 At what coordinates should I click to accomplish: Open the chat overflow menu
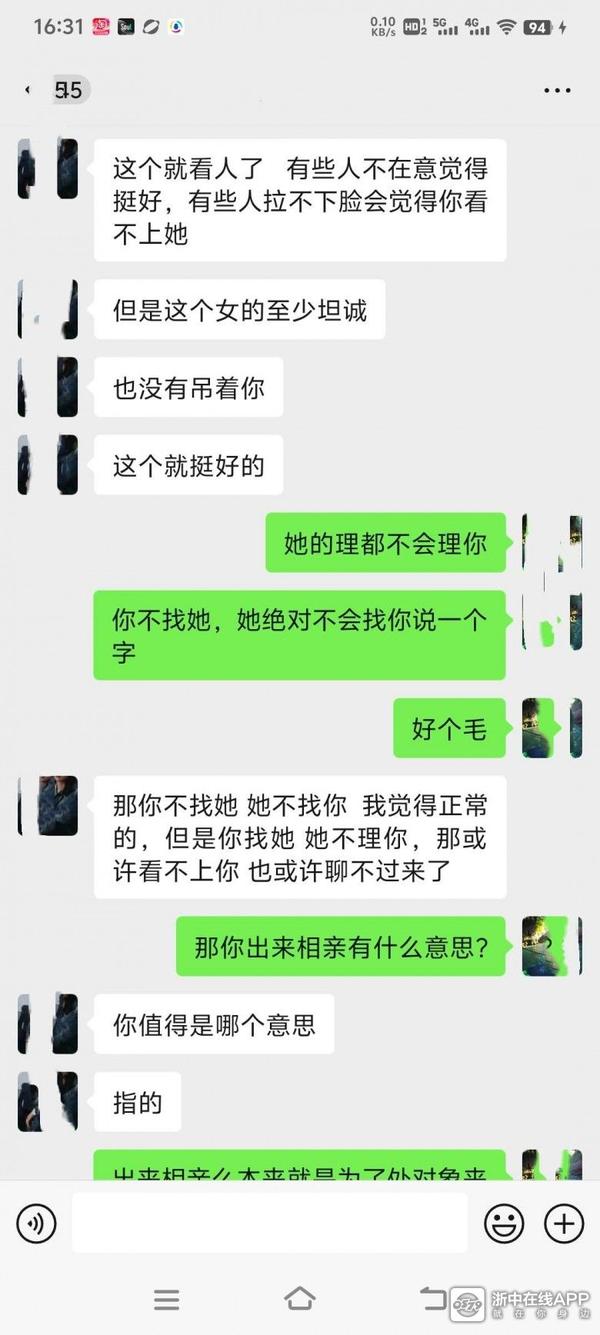(557, 91)
